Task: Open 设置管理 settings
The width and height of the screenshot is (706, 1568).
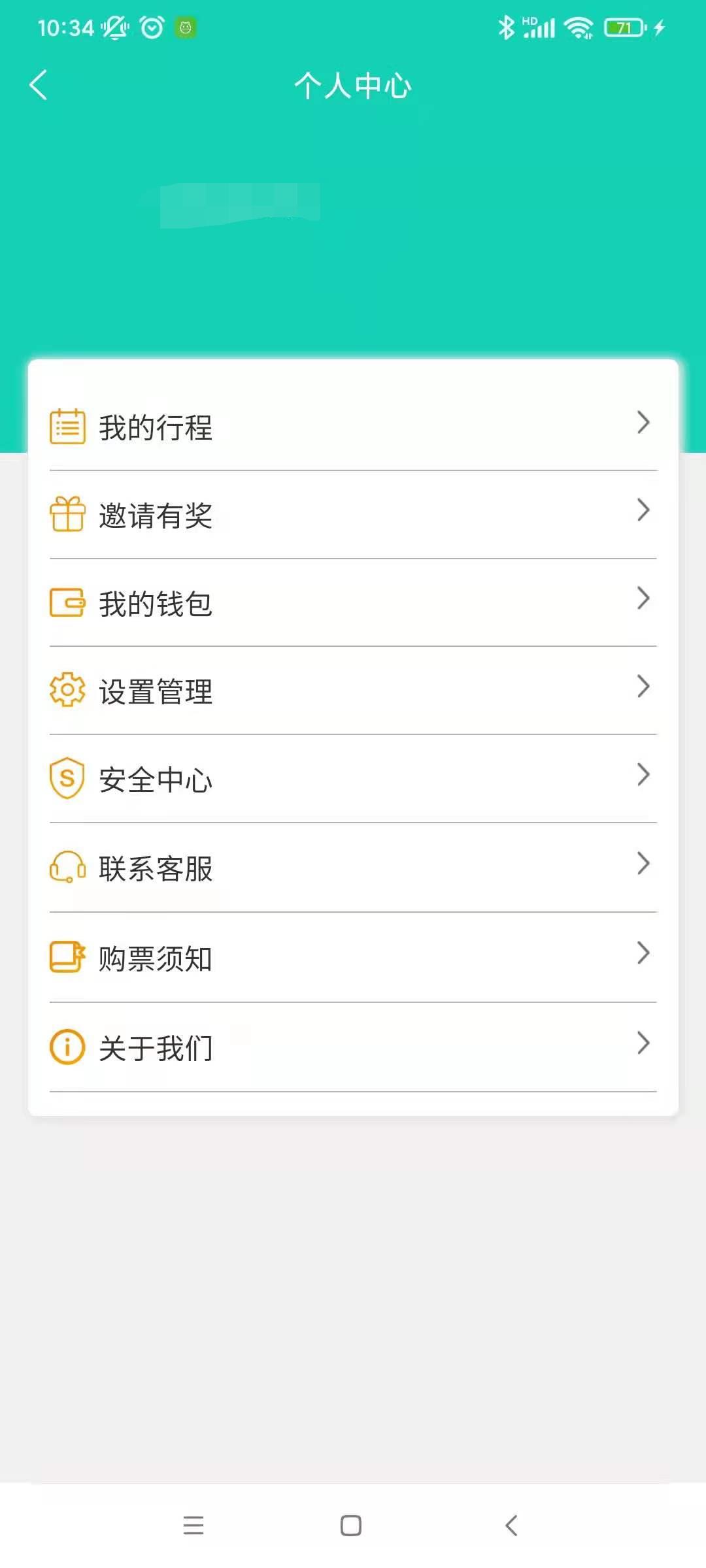Action: click(353, 691)
